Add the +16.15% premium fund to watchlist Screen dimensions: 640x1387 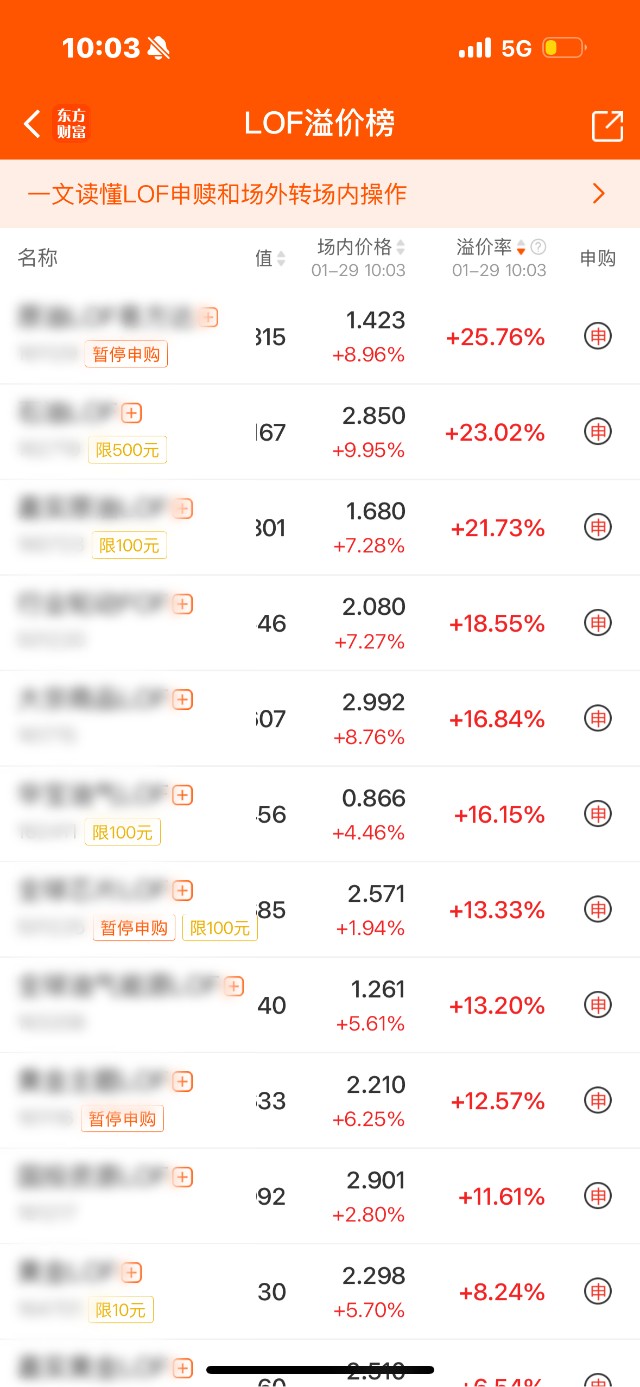pyautogui.click(x=182, y=795)
